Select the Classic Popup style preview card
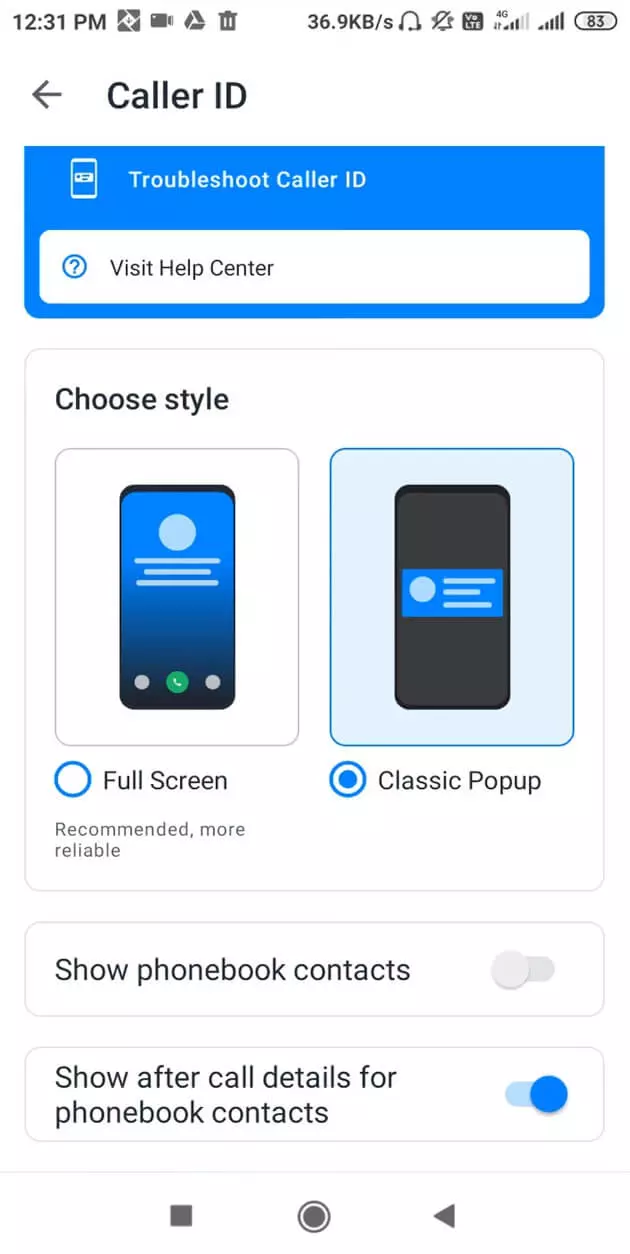The height and width of the screenshot is (1254, 630). click(x=452, y=597)
